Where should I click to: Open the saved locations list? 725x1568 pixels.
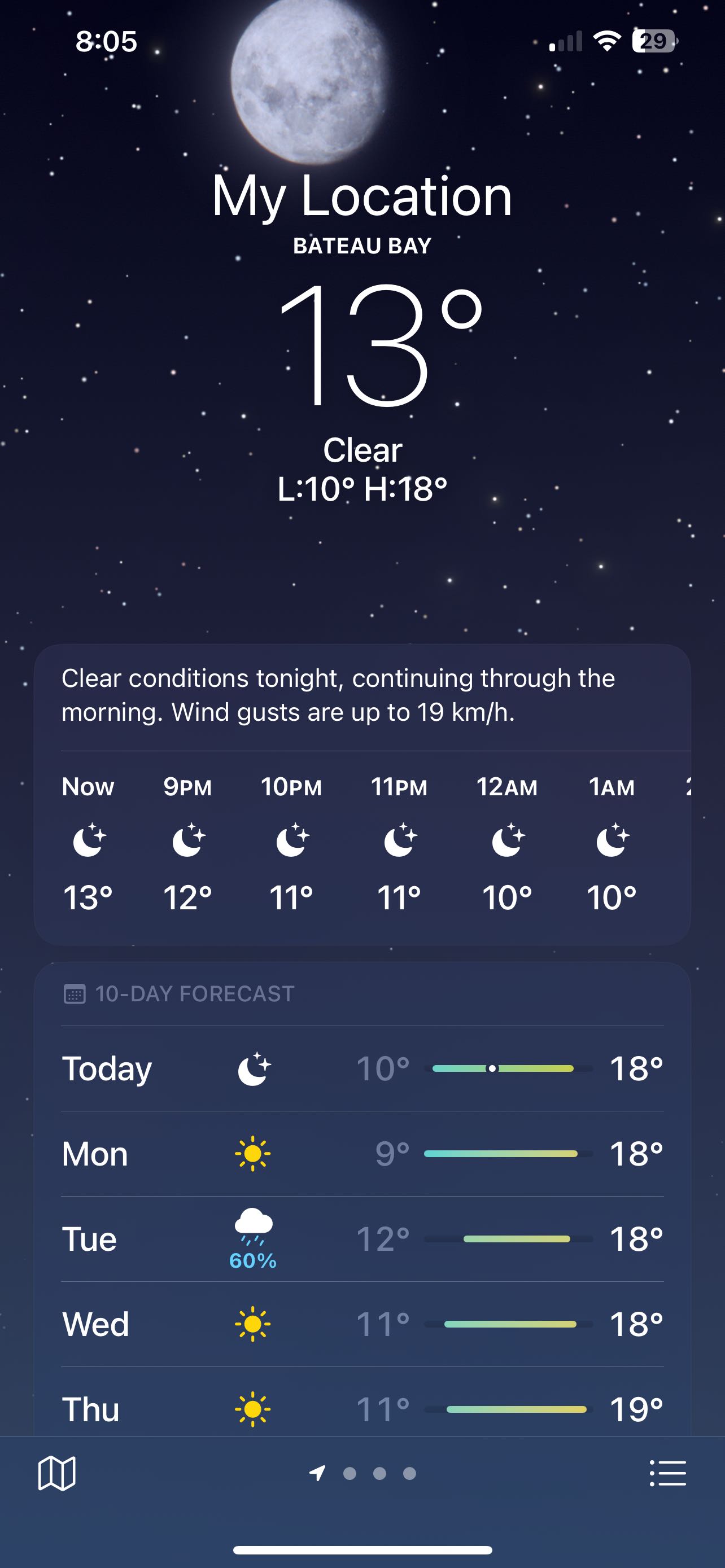[668, 1474]
